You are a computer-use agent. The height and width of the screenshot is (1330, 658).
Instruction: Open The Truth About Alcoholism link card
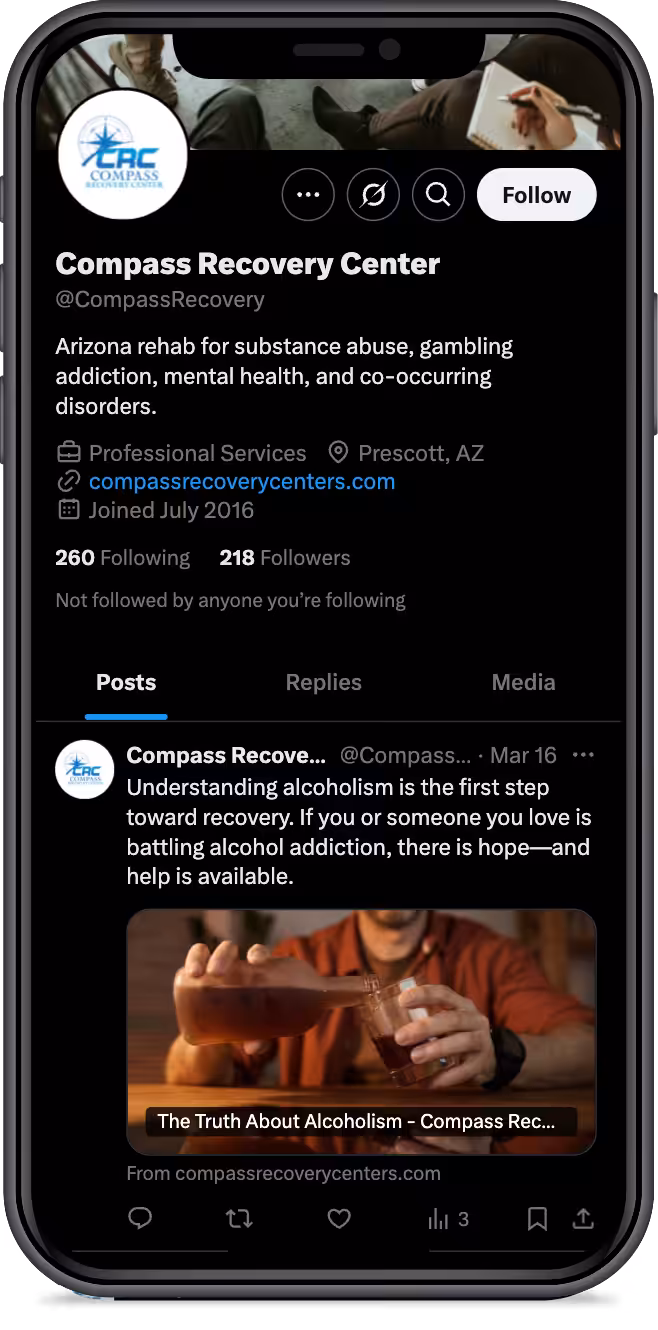pos(361,1031)
